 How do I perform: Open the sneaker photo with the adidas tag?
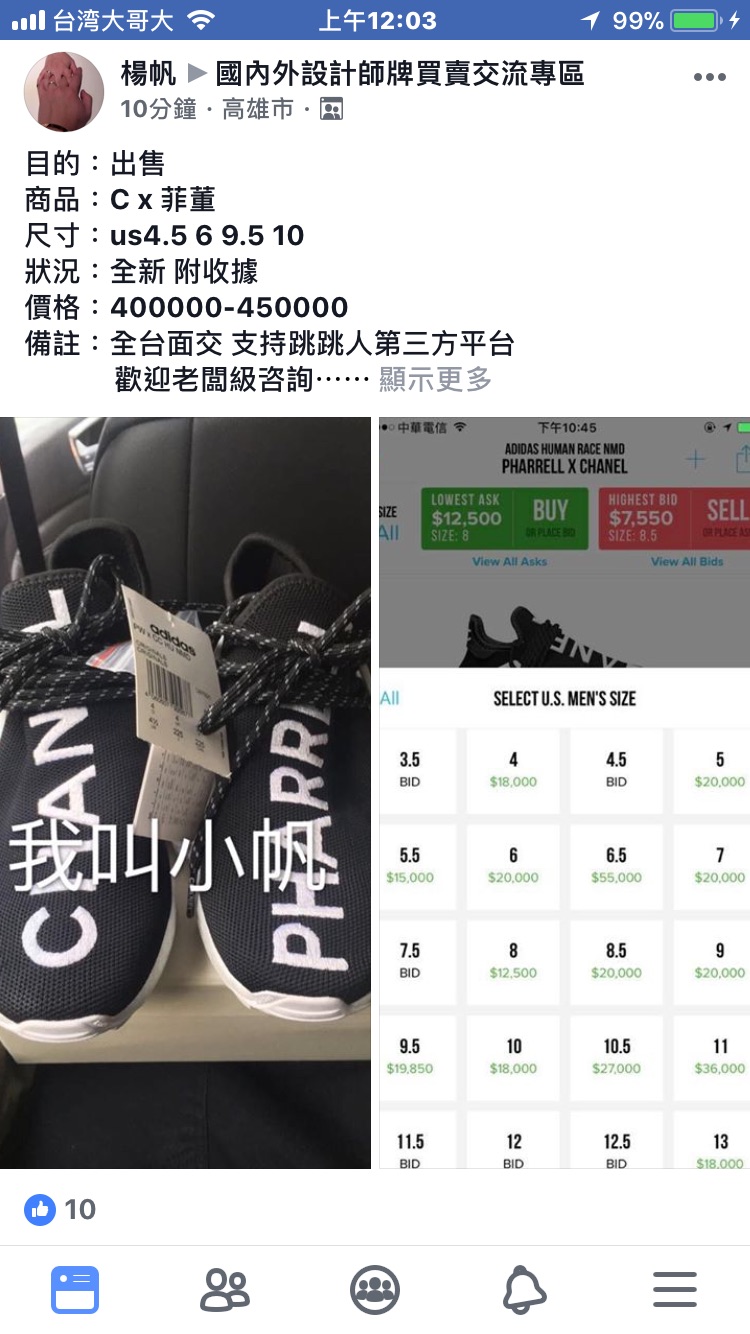click(x=185, y=792)
